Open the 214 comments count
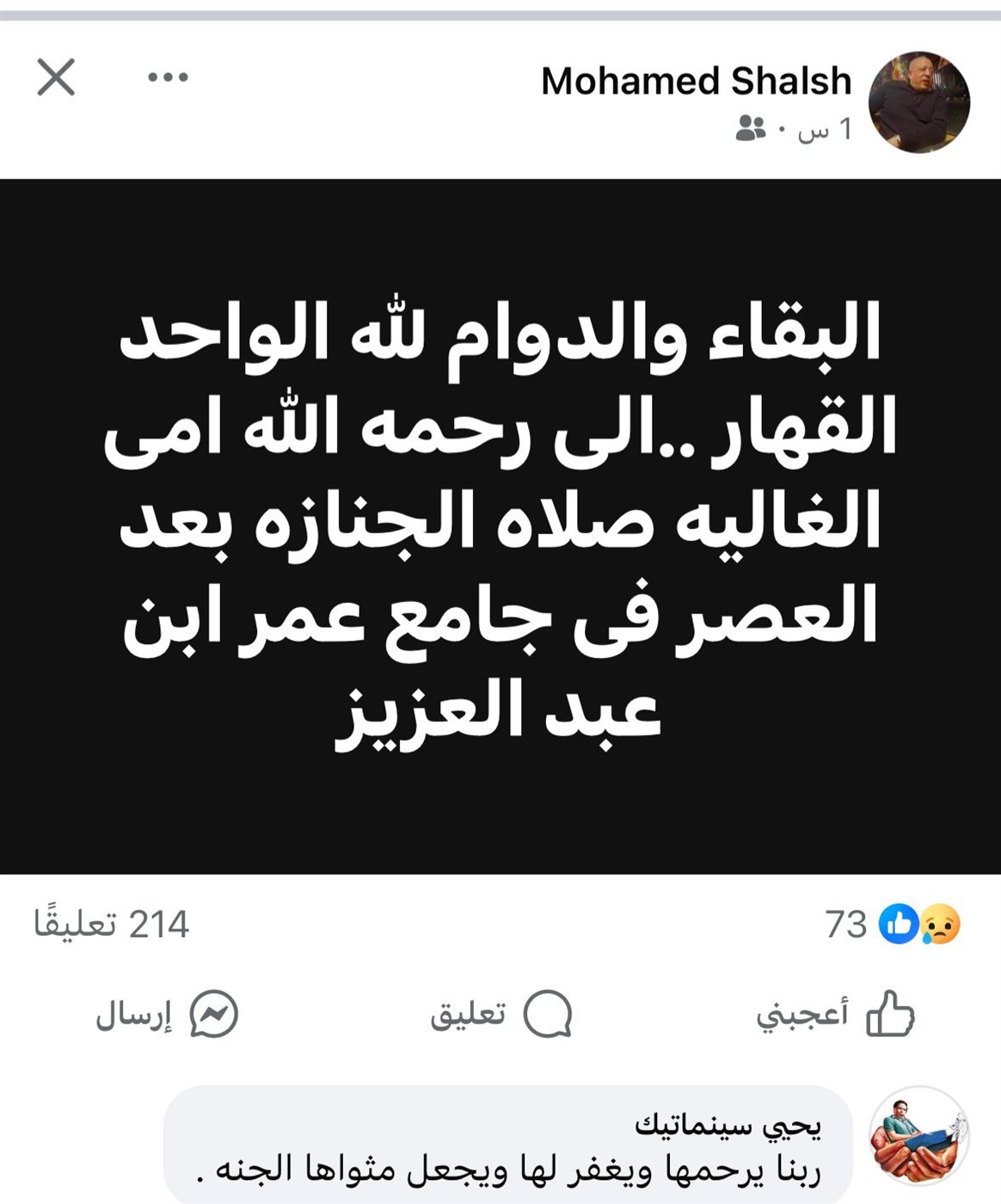The image size is (1001, 1204). pyautogui.click(x=112, y=924)
